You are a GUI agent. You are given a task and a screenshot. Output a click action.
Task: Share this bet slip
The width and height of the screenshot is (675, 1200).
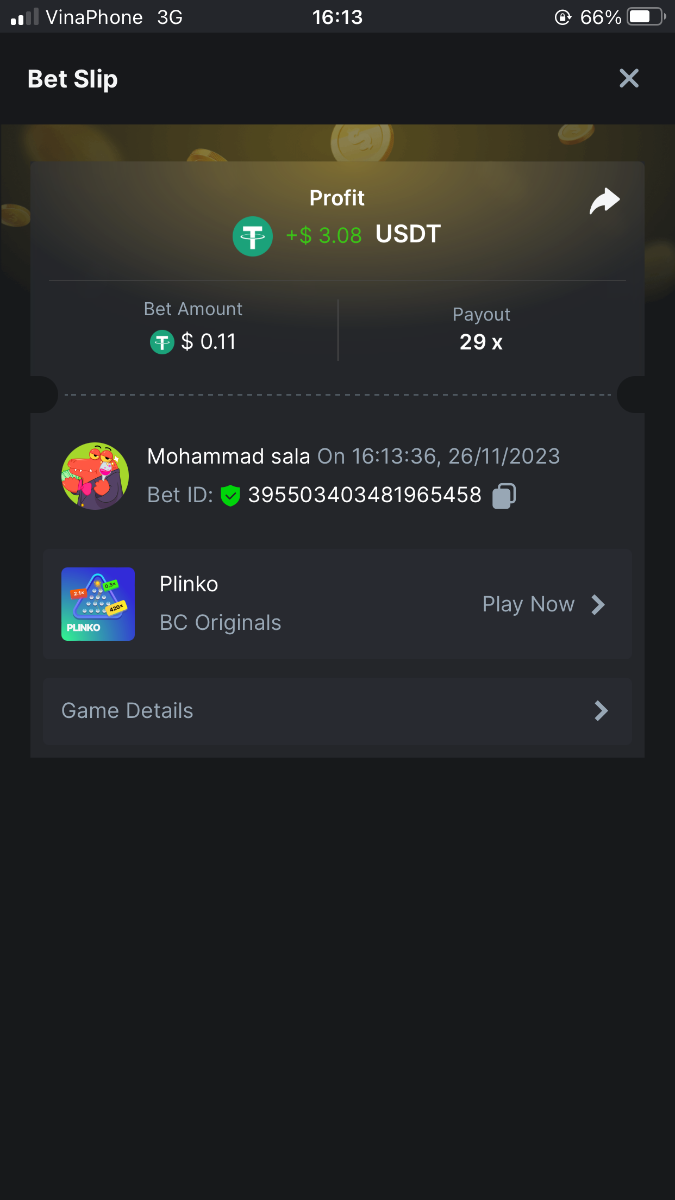(x=604, y=202)
